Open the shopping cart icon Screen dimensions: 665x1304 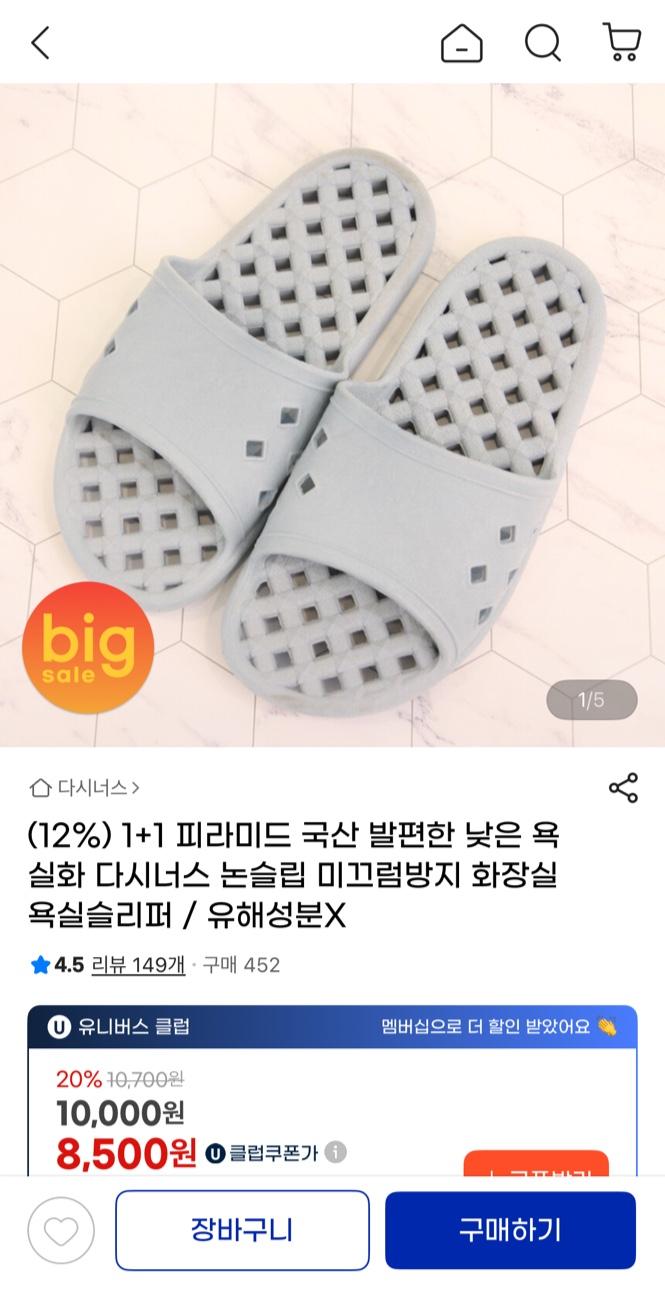coord(622,43)
